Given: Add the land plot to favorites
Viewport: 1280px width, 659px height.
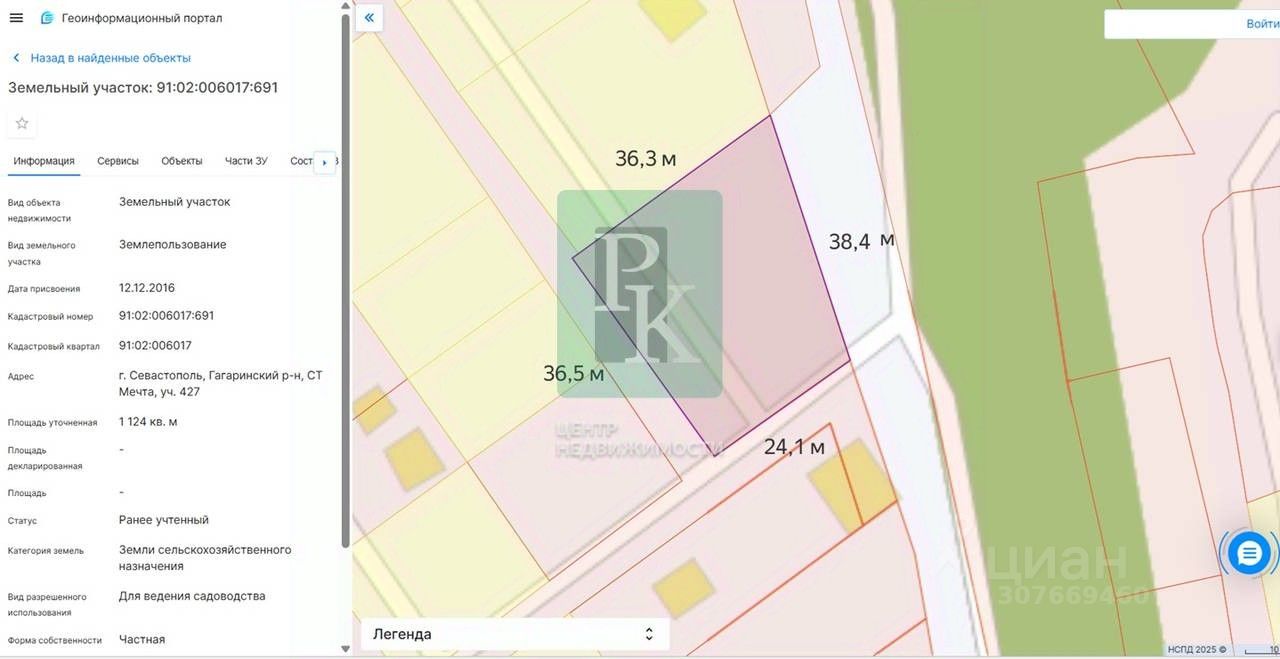Looking at the screenshot, I should tap(22, 123).
